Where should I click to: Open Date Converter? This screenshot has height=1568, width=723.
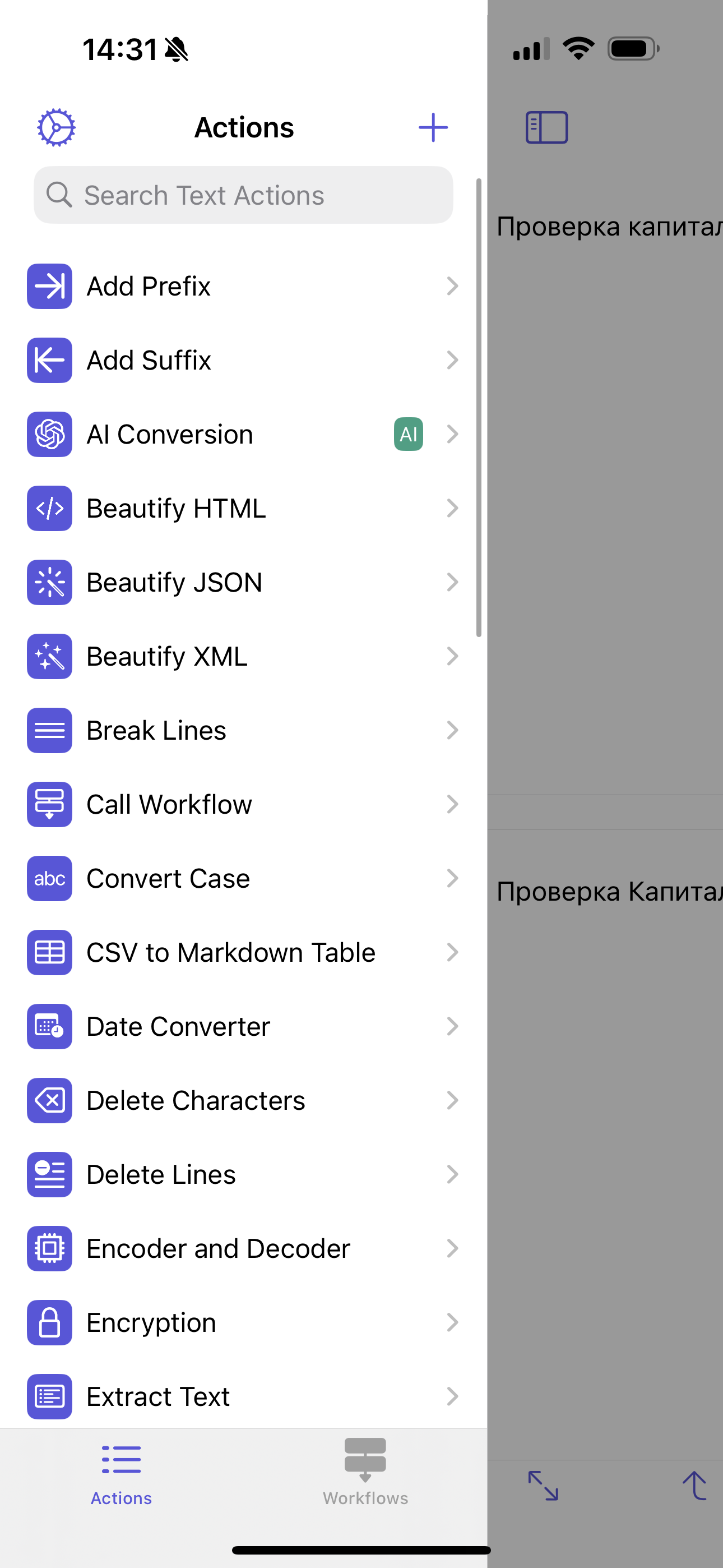pos(242,1027)
